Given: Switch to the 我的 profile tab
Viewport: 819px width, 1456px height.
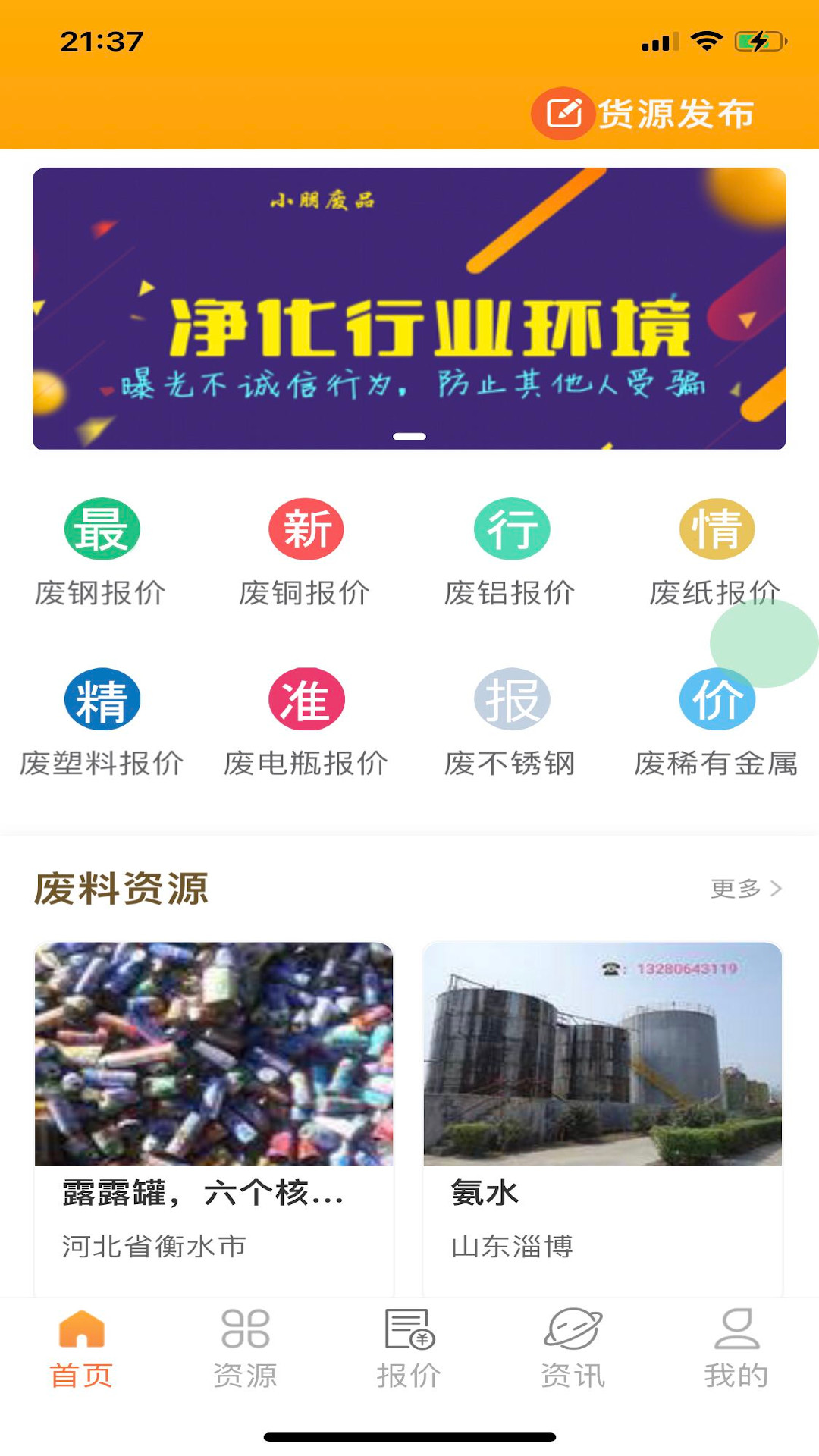Looking at the screenshot, I should tap(736, 1350).
